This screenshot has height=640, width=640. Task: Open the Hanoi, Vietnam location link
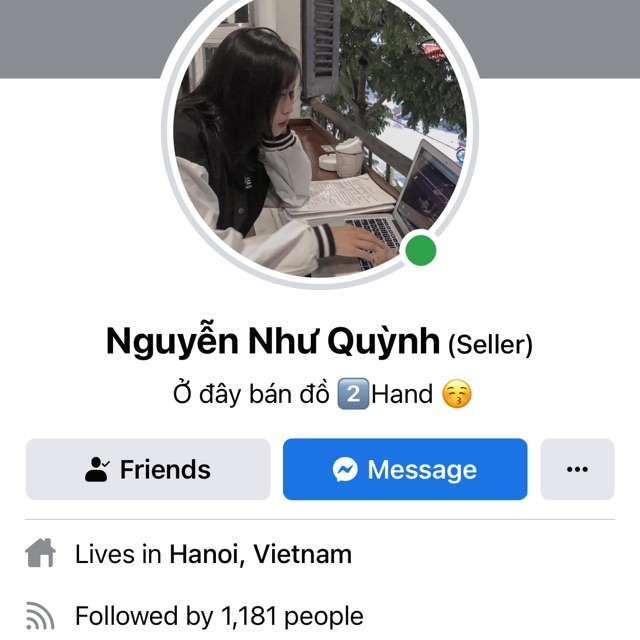coord(260,554)
